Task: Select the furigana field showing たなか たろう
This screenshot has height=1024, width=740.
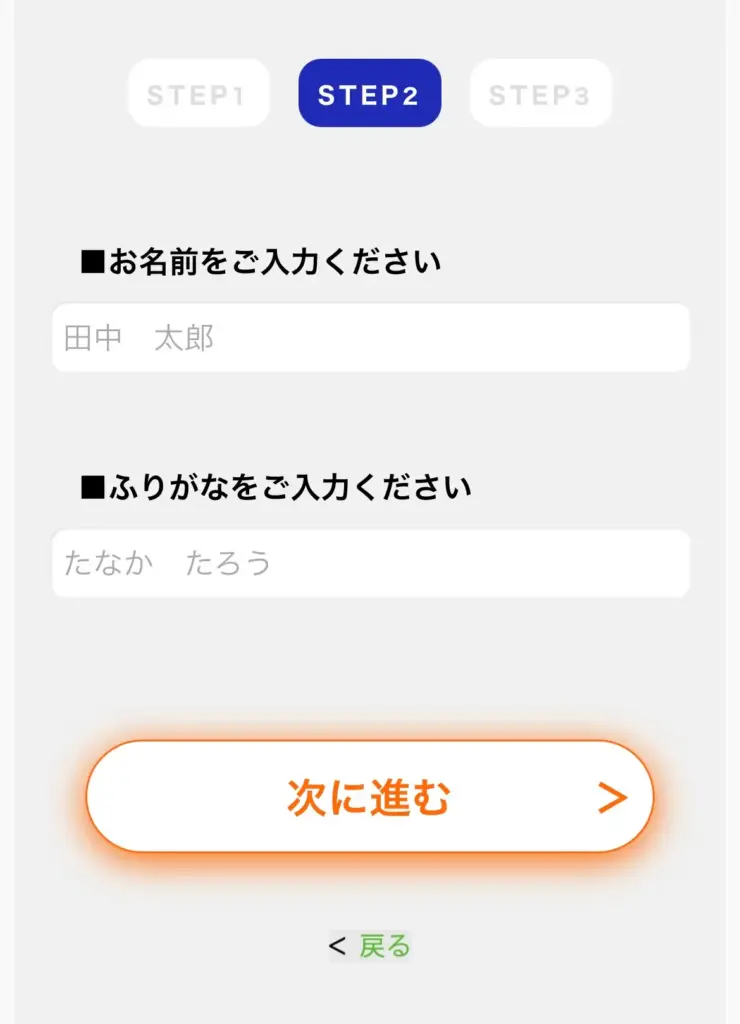Action: tap(370, 562)
